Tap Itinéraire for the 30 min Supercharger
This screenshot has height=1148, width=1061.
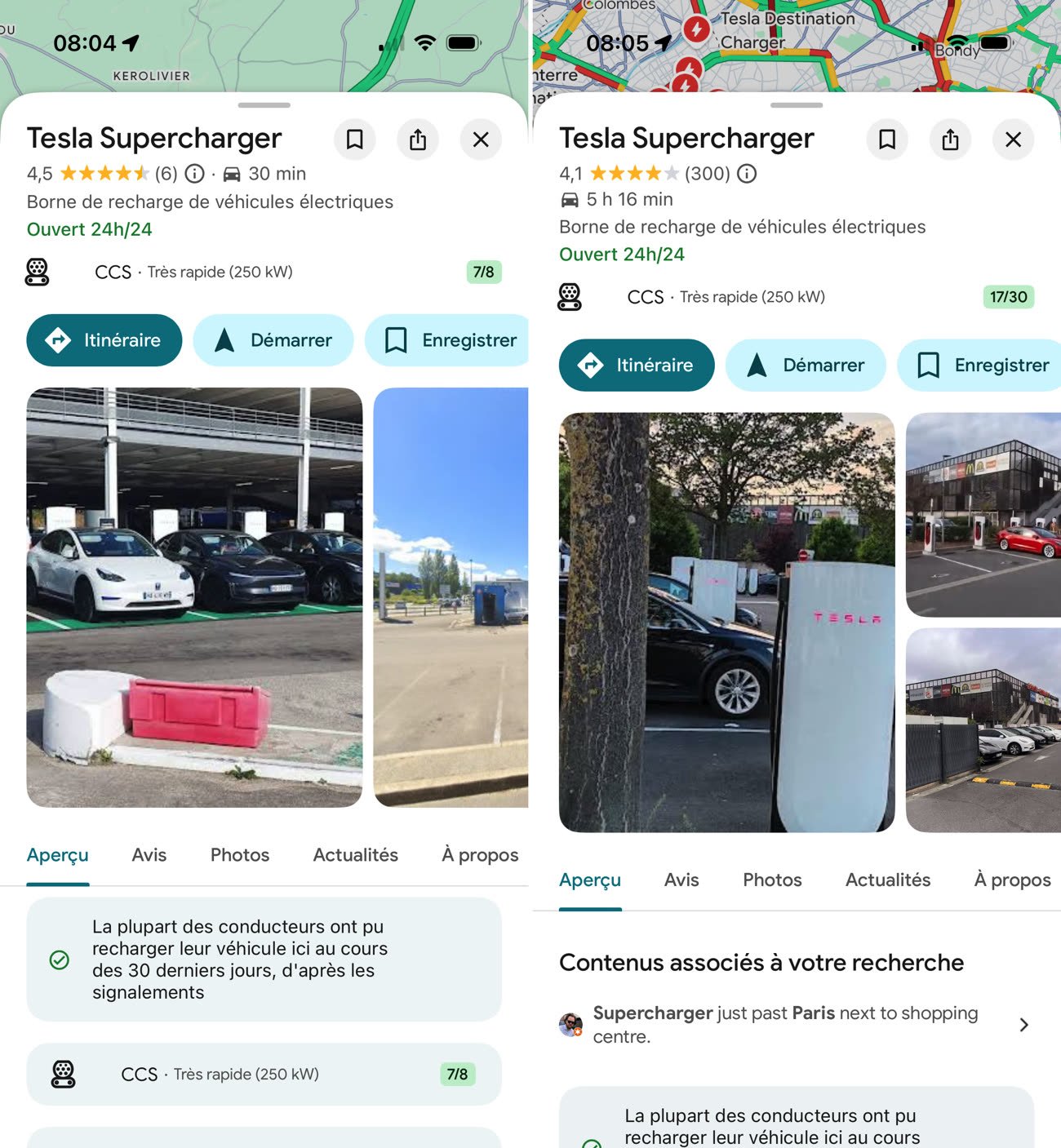point(104,340)
